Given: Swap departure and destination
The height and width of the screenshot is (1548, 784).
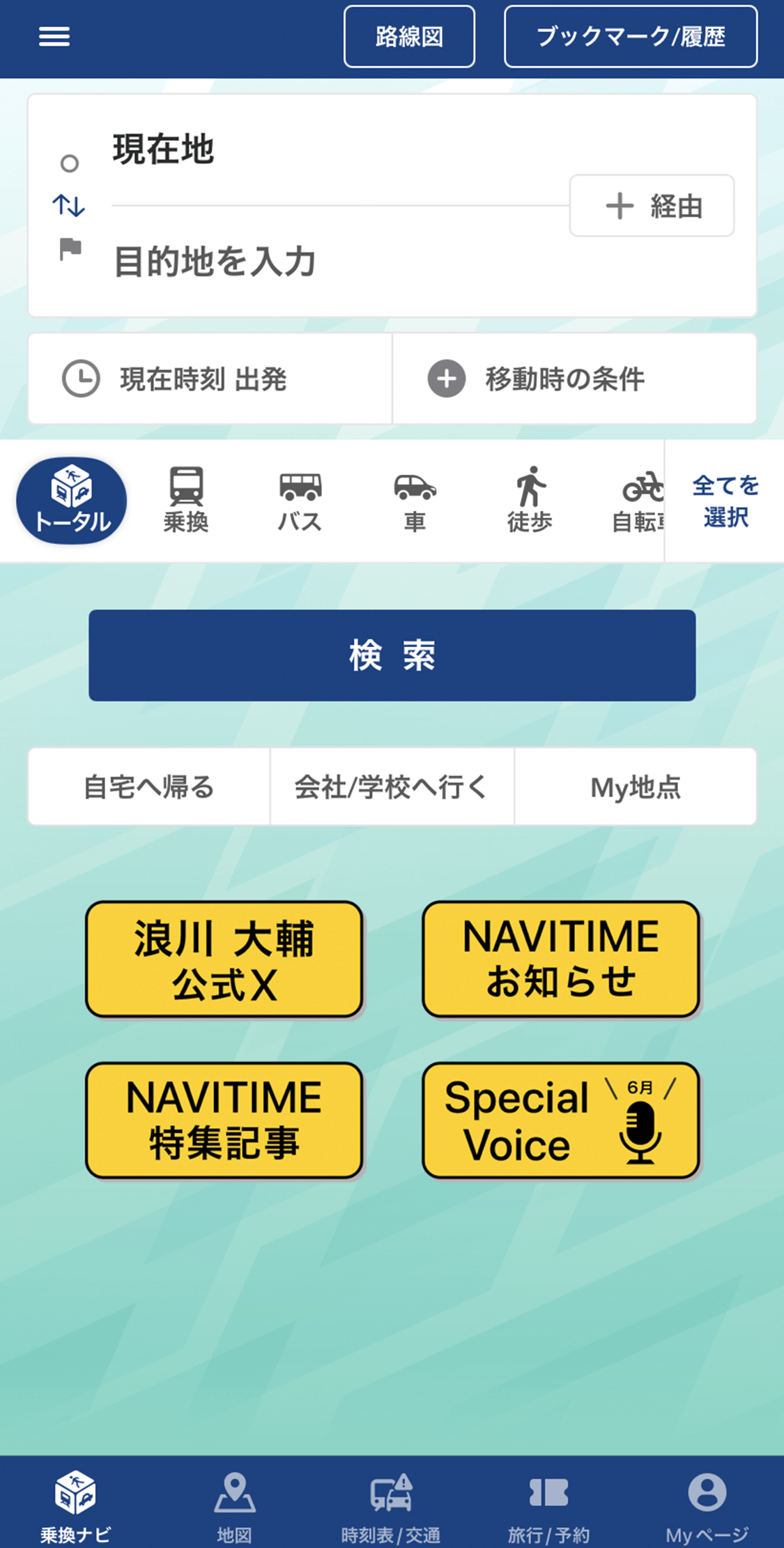Looking at the screenshot, I should (69, 206).
